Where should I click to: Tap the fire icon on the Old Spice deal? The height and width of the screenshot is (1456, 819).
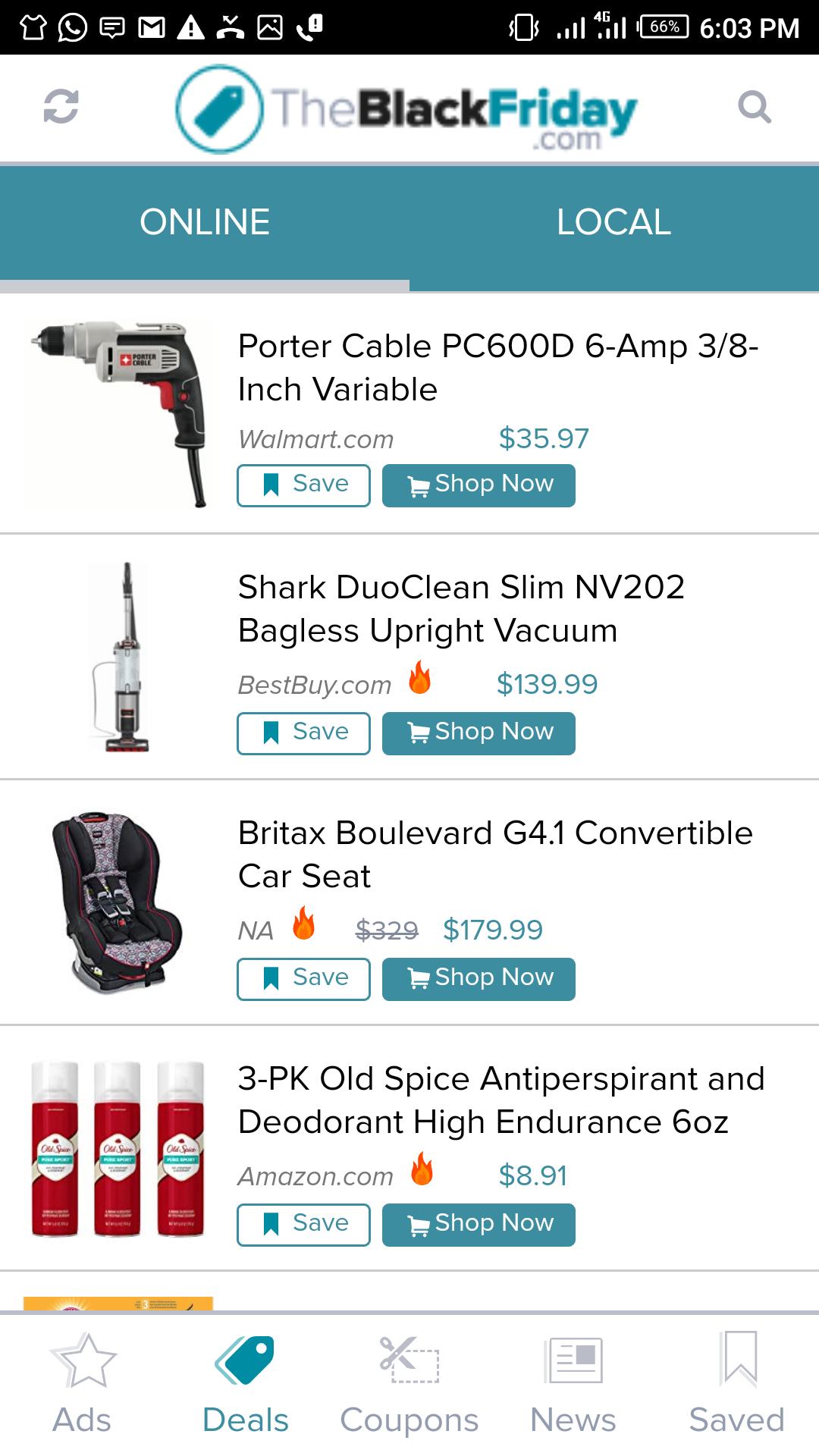422,1174
